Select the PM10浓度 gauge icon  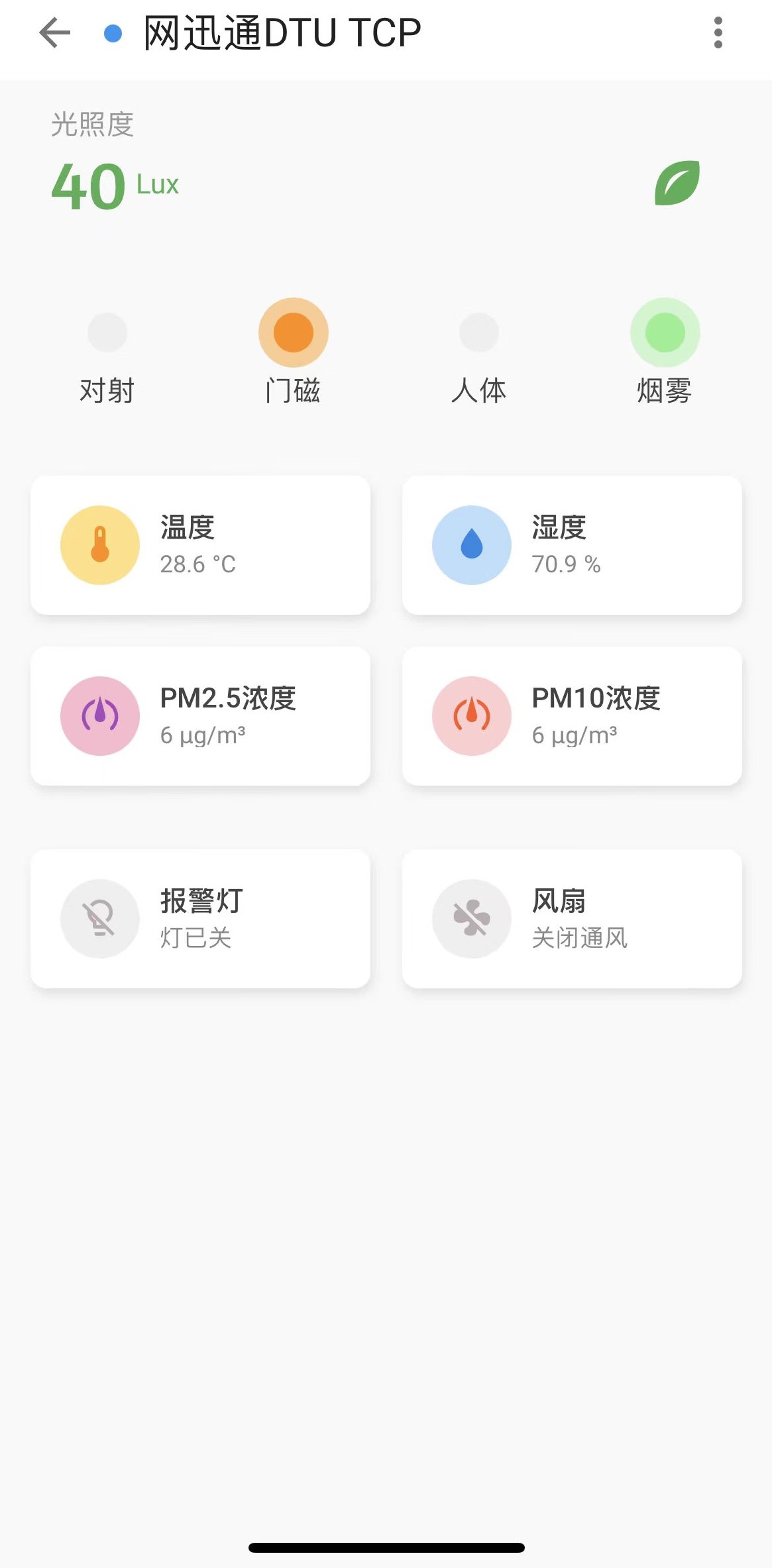coord(471,716)
